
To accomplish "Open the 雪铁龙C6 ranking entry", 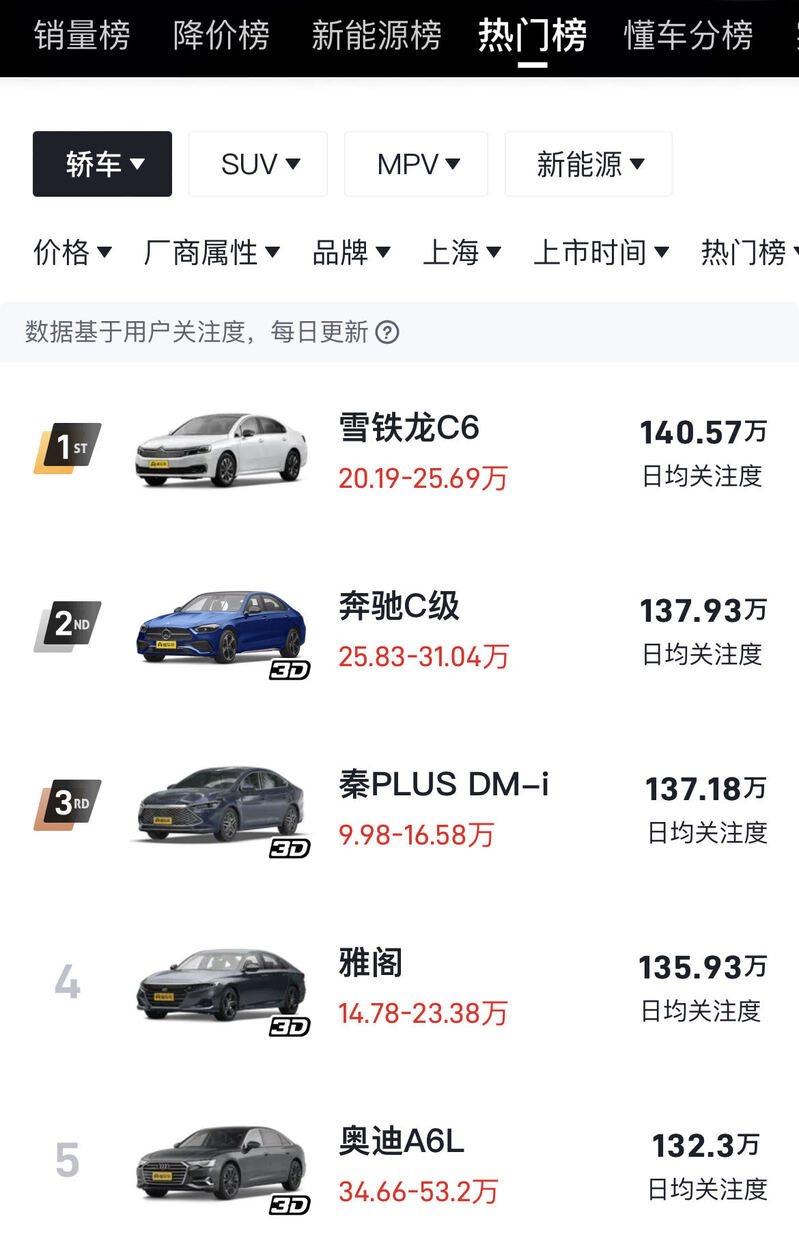I will click(x=400, y=451).
